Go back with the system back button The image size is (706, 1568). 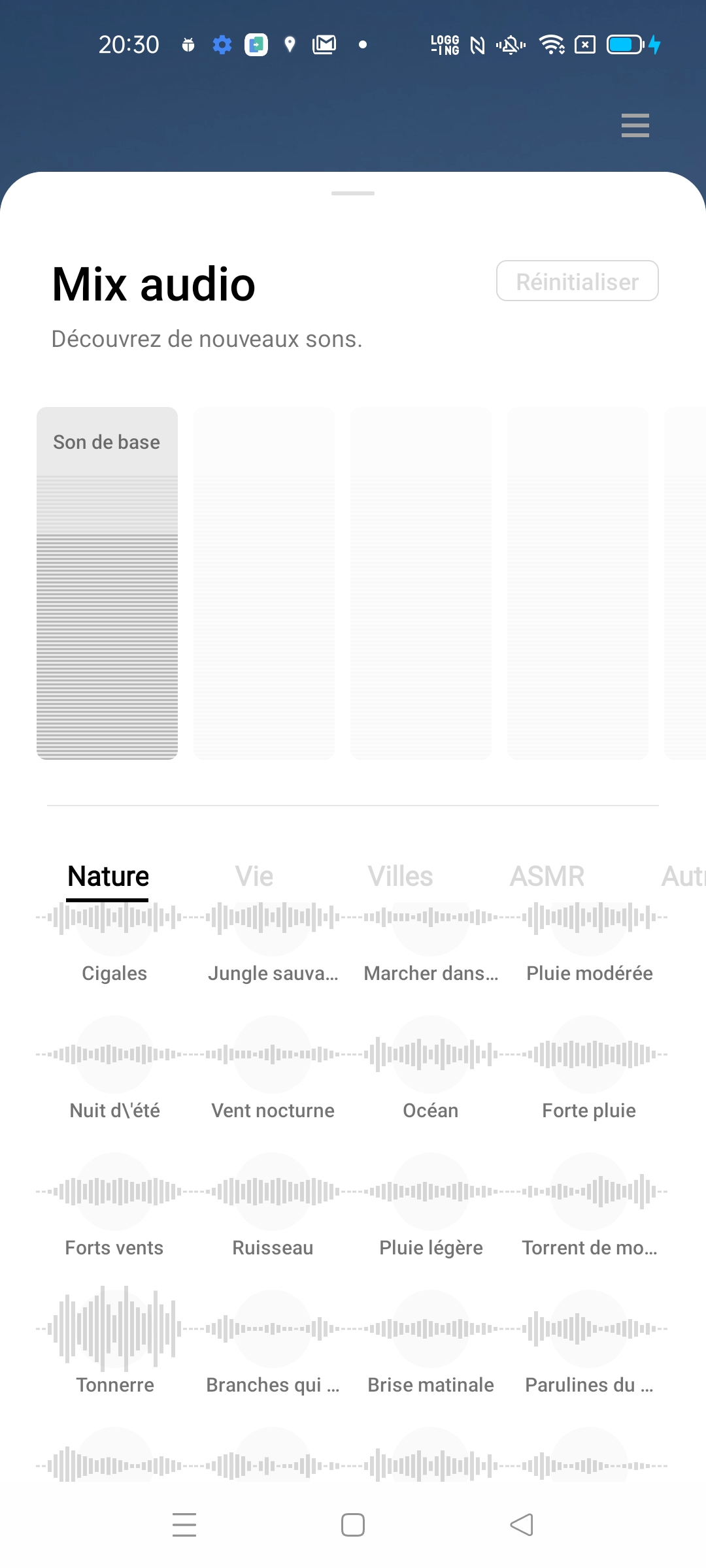pos(522,1525)
